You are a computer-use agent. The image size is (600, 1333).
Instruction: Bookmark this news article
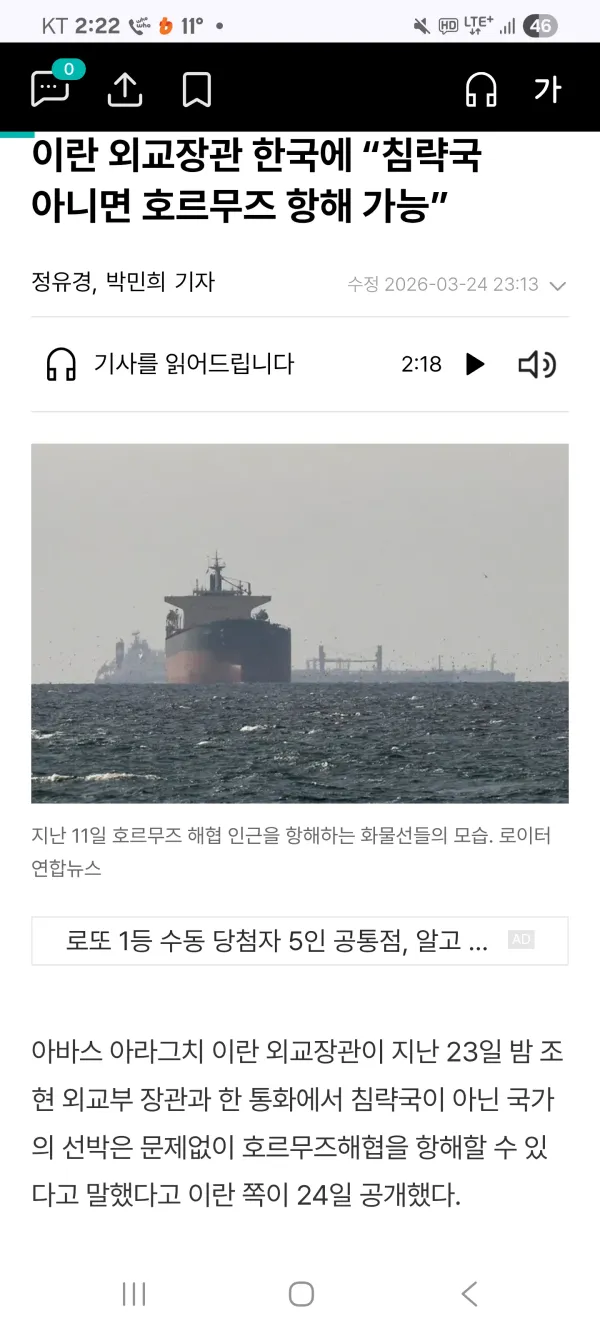(197, 90)
